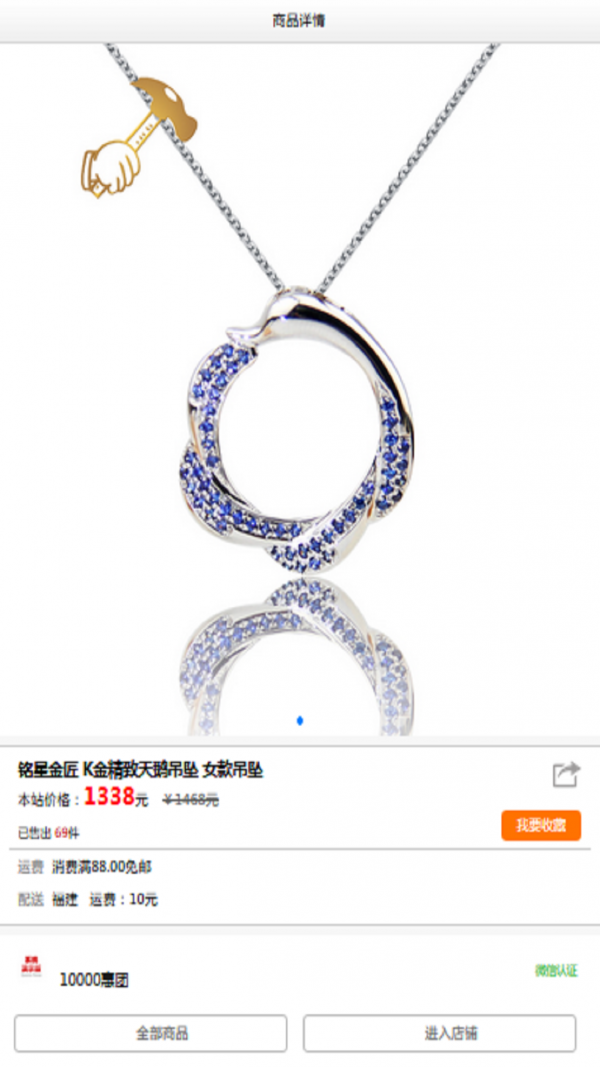Open the swan pendant product image

(x=300, y=420)
